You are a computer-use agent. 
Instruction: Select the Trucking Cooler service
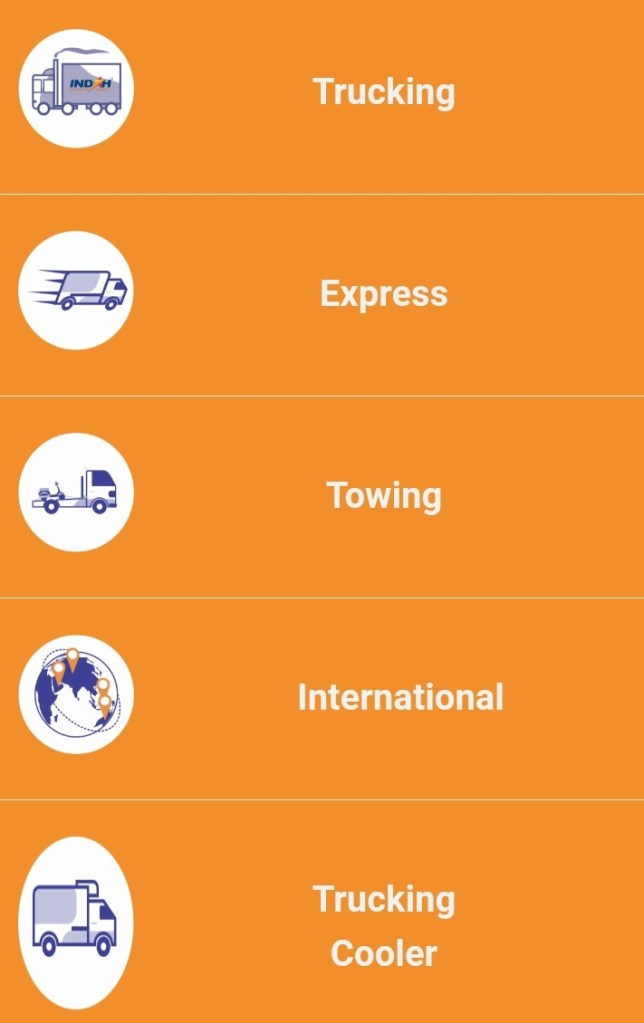click(384, 925)
